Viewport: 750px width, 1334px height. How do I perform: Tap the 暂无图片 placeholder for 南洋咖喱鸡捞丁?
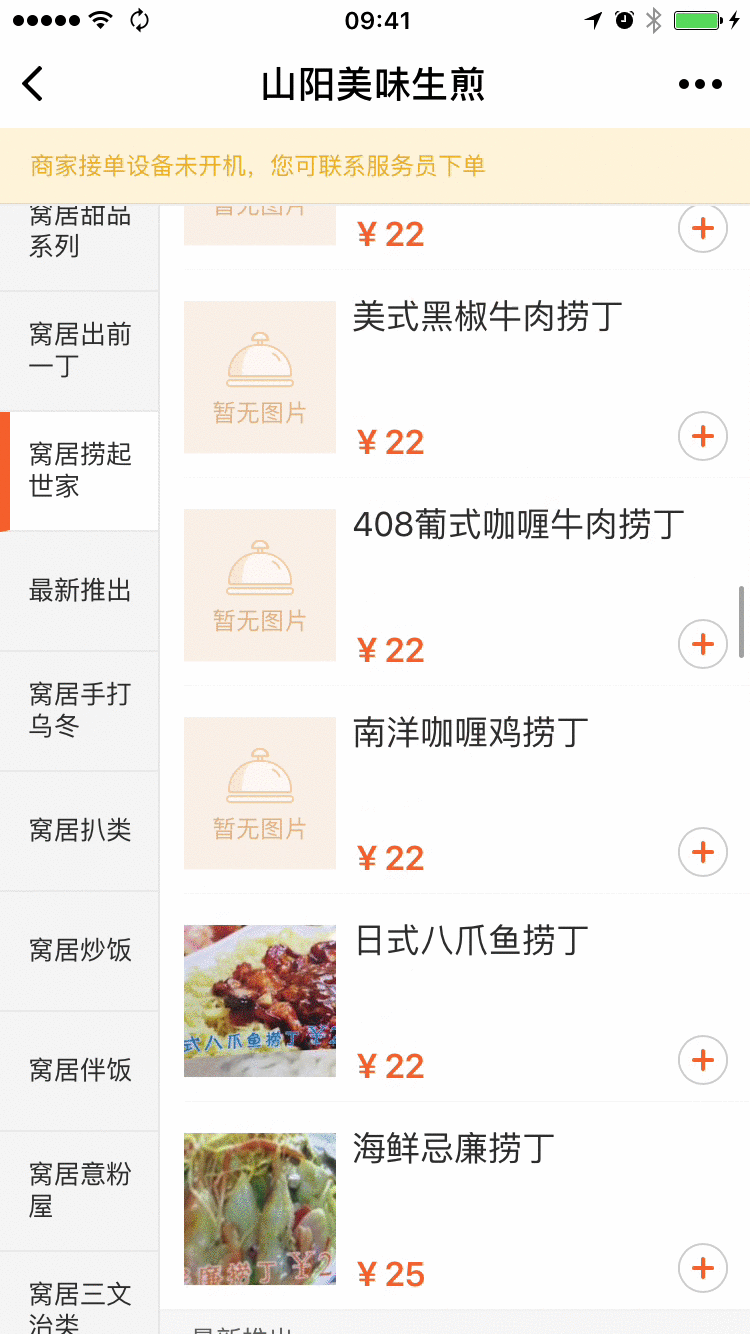pyautogui.click(x=259, y=793)
